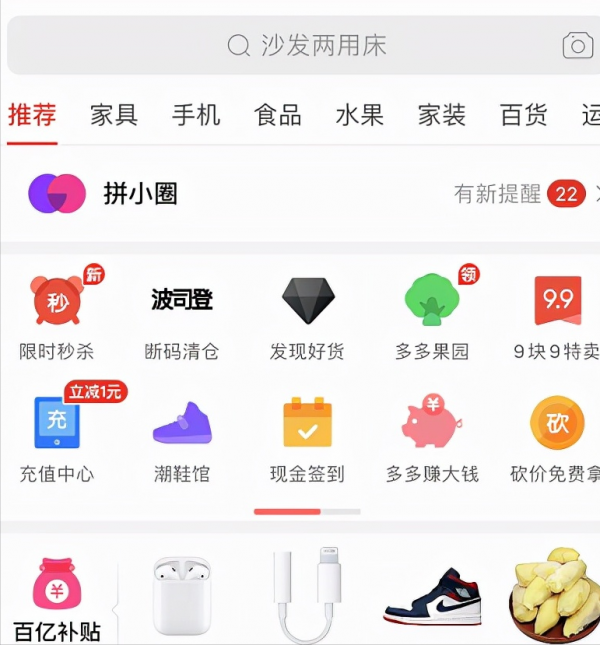Image resolution: width=600 pixels, height=645 pixels.
Task: Visit 多多果园 orchard
Action: (432, 314)
